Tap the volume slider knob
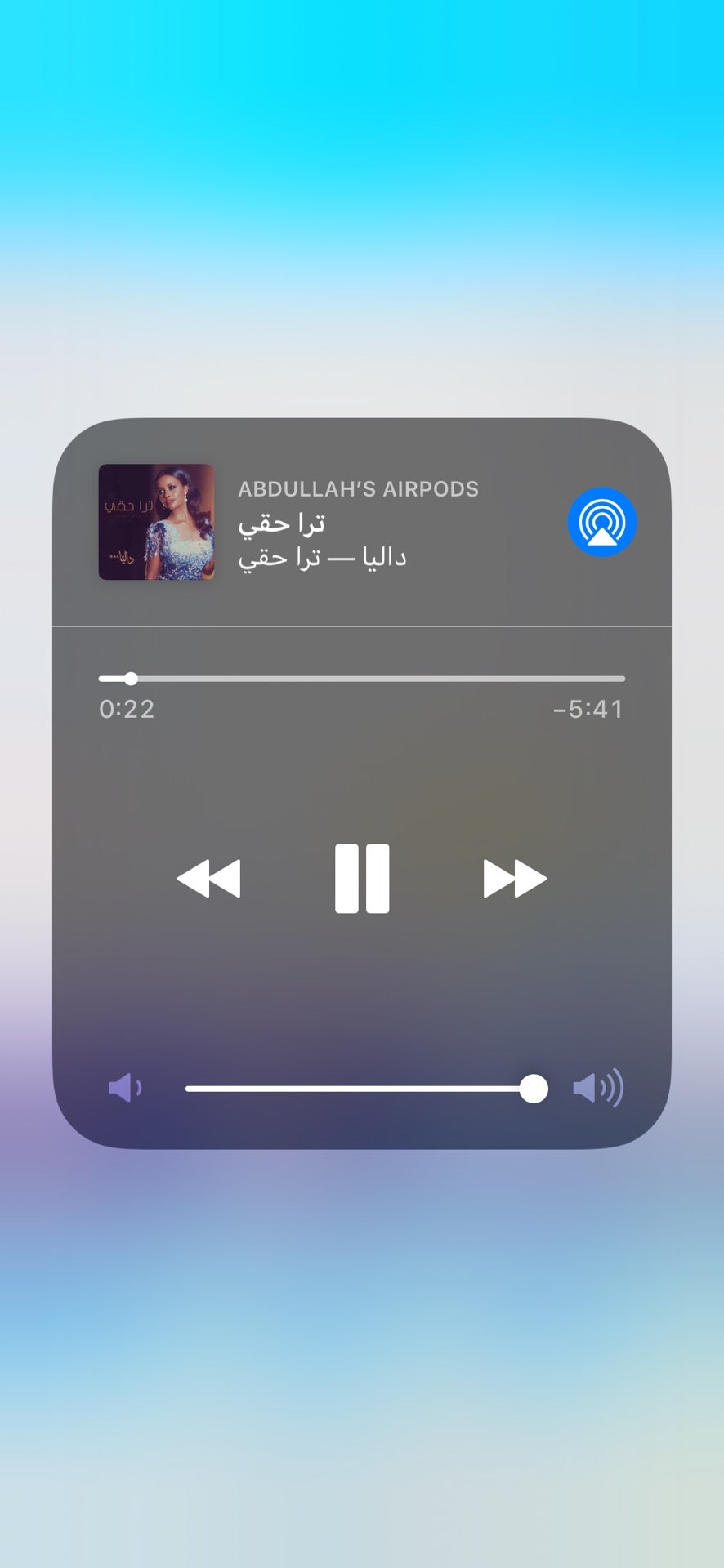 tap(534, 1089)
